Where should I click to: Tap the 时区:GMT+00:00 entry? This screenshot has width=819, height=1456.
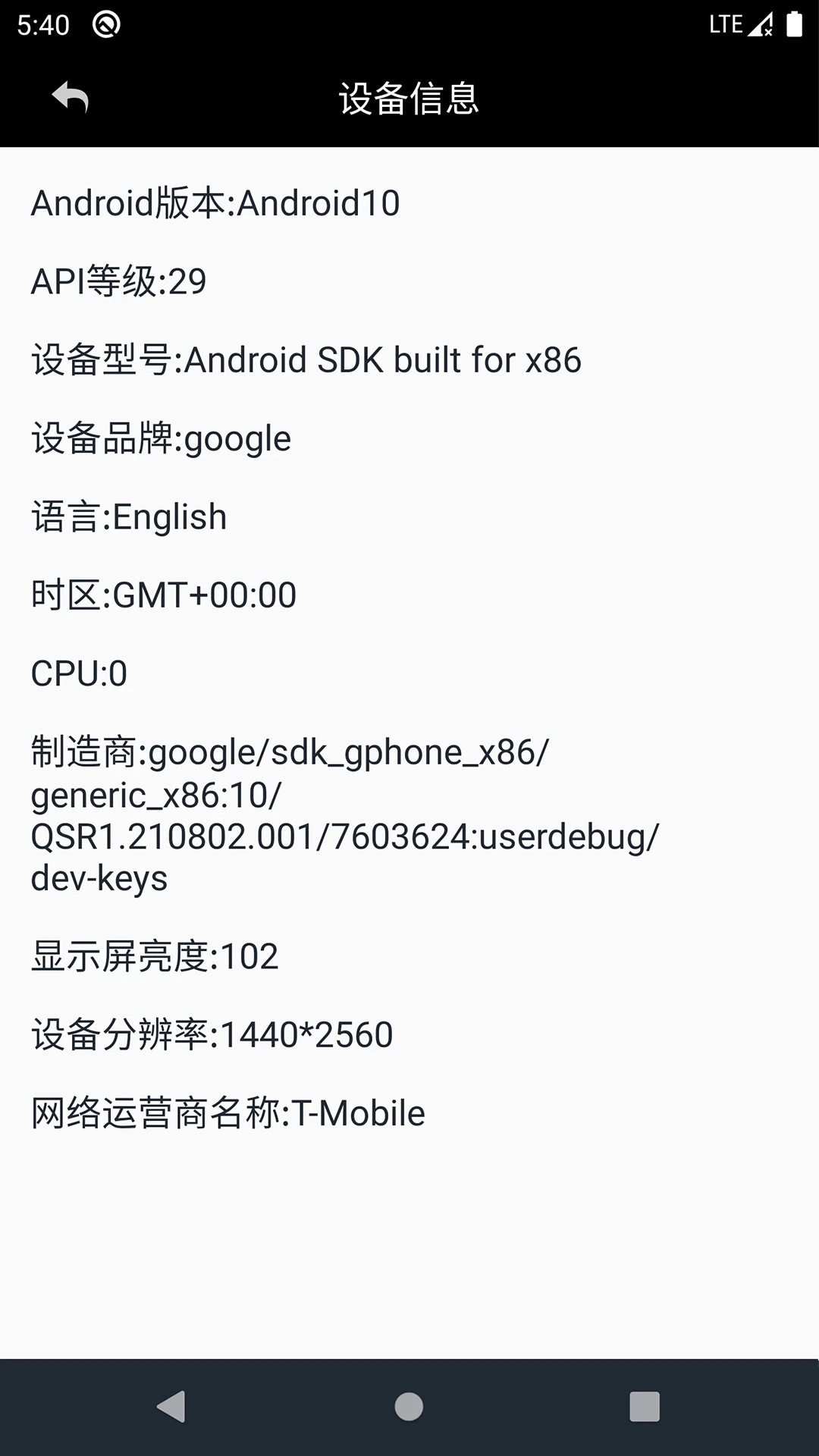point(163,595)
